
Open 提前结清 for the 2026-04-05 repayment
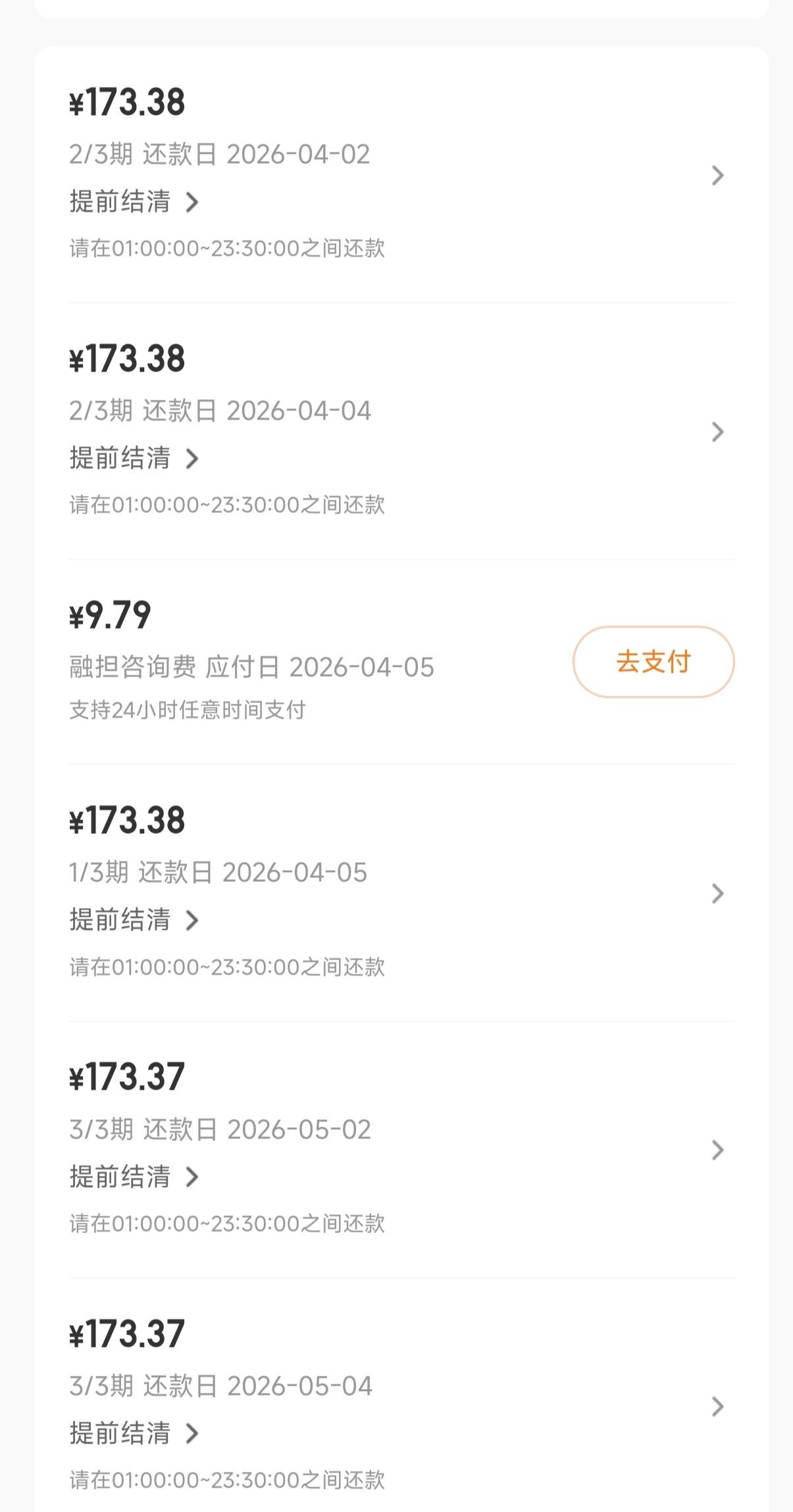click(134, 919)
